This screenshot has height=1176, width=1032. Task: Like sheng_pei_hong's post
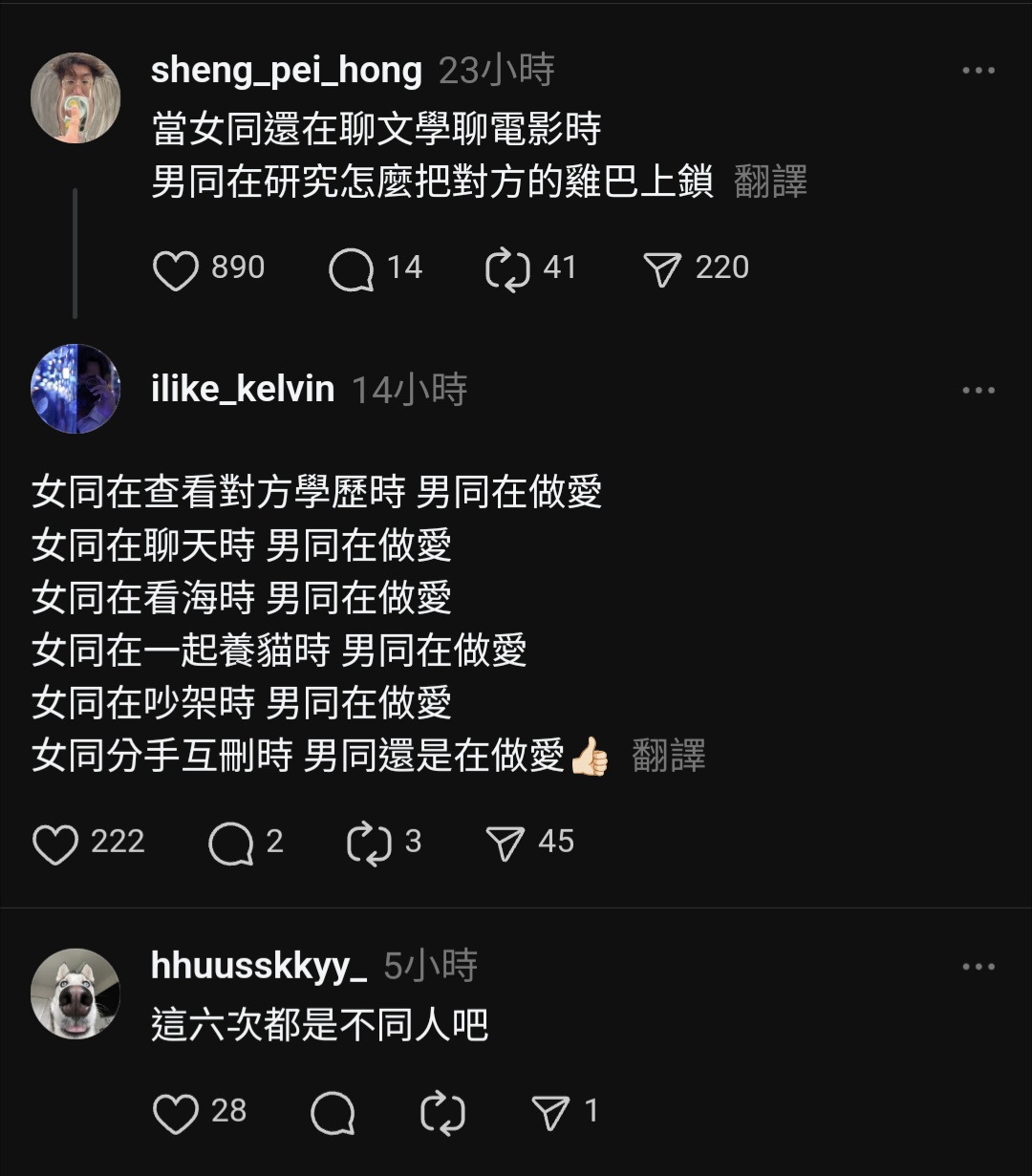176,269
